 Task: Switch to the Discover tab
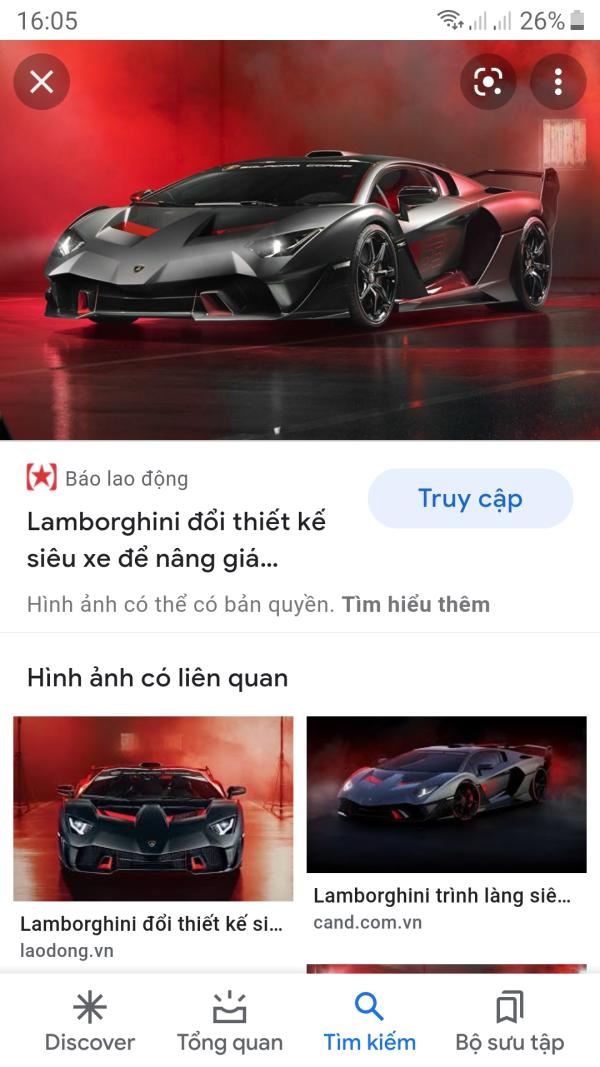click(x=89, y=1020)
